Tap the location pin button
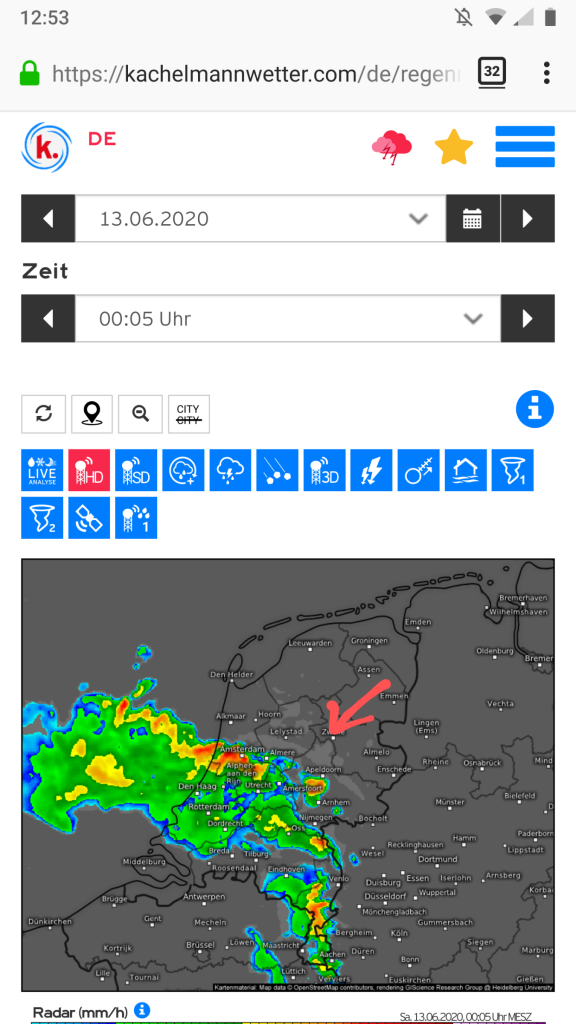This screenshot has width=576, height=1024. tap(92, 414)
